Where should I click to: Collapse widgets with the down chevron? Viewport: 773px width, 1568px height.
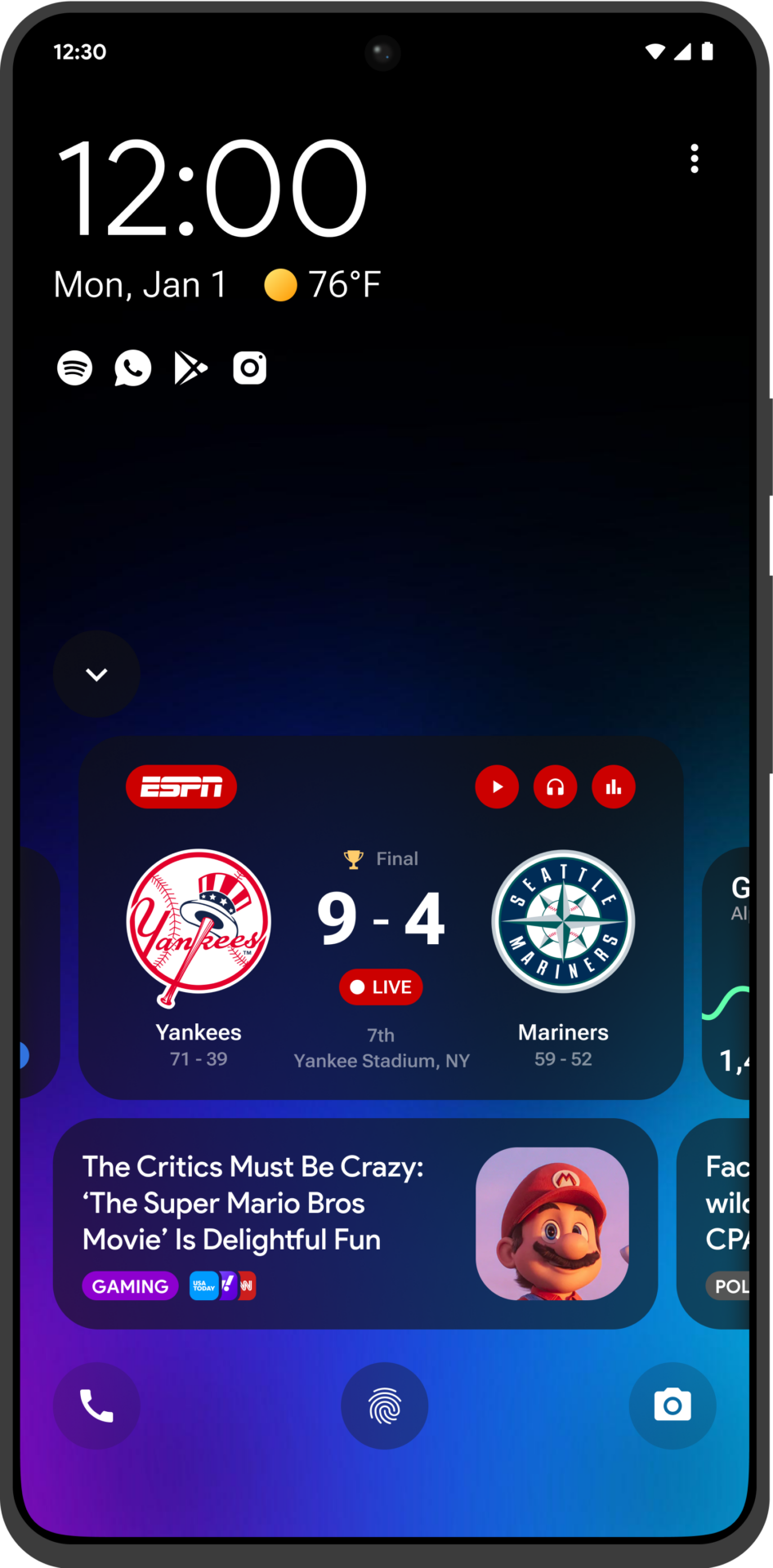[96, 674]
